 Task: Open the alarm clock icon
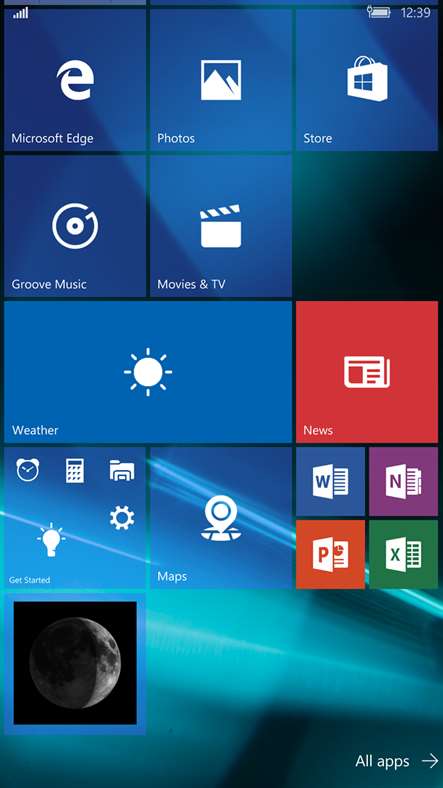28,470
